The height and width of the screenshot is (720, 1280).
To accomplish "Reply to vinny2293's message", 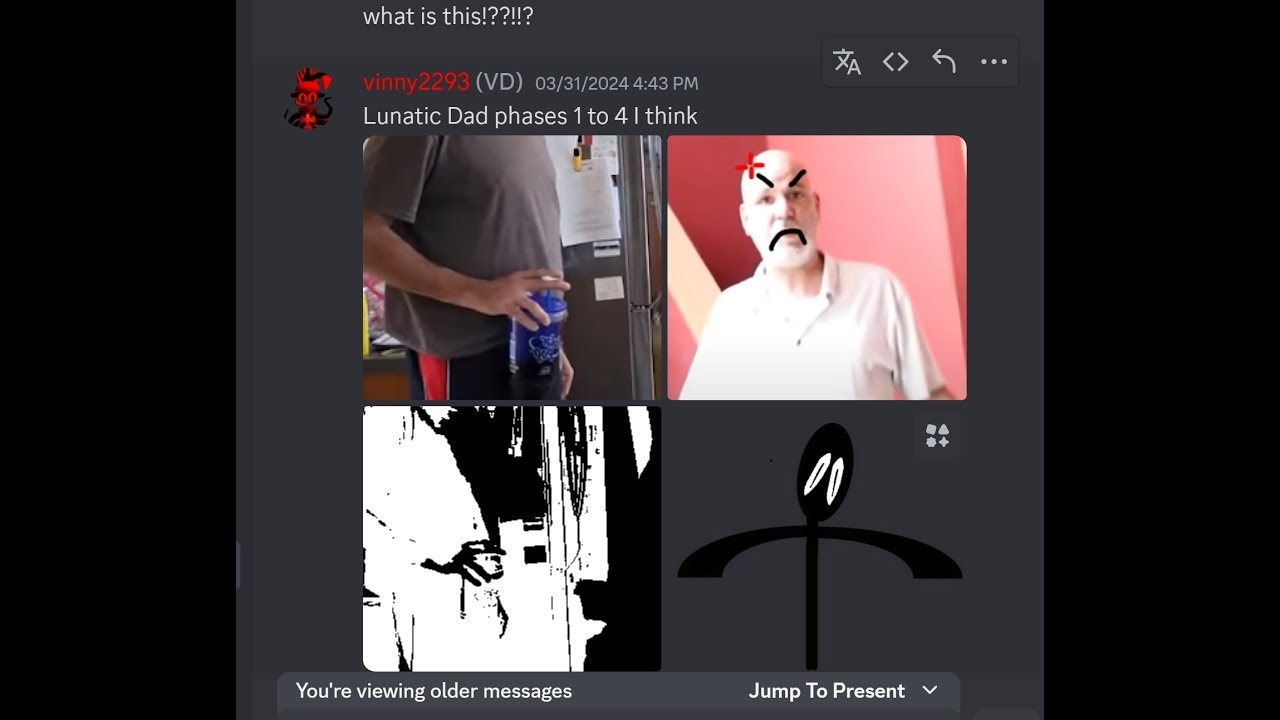I will (944, 62).
